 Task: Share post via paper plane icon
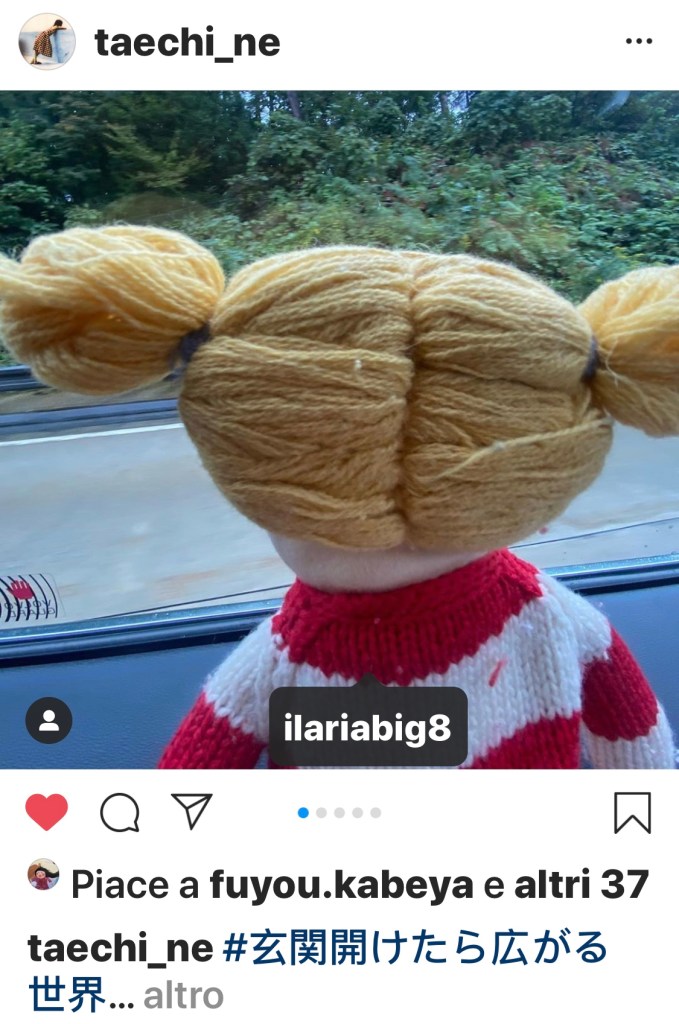[191, 811]
